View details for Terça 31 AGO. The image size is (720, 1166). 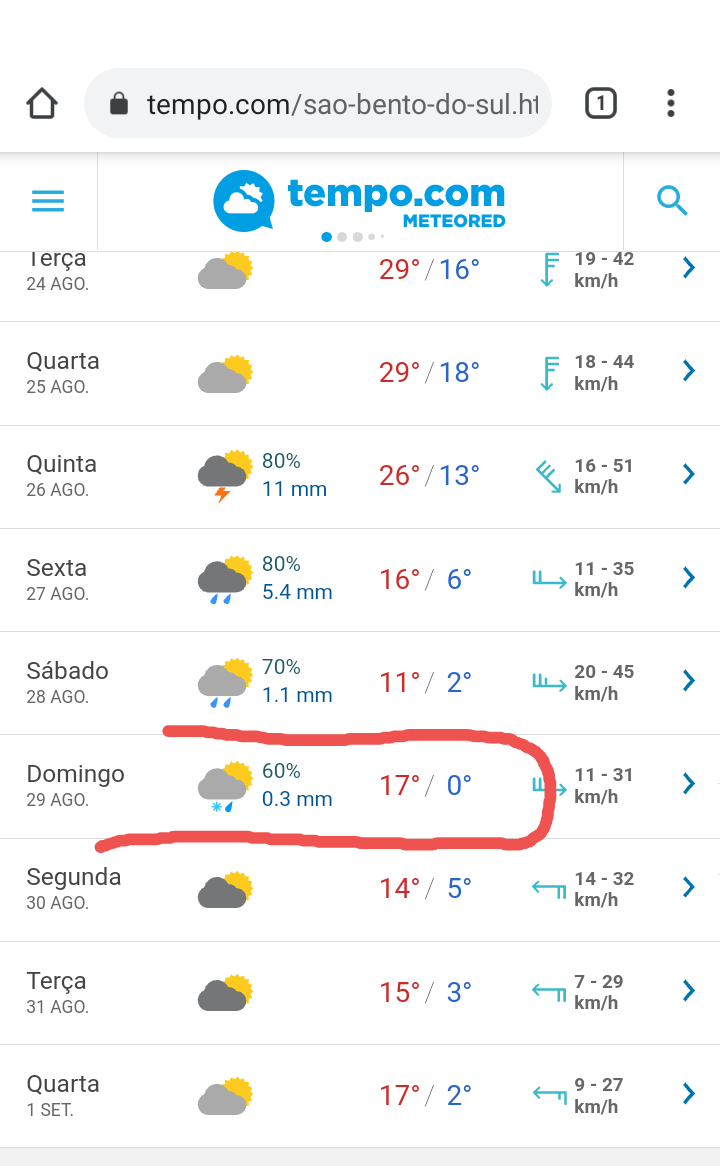click(x=360, y=993)
